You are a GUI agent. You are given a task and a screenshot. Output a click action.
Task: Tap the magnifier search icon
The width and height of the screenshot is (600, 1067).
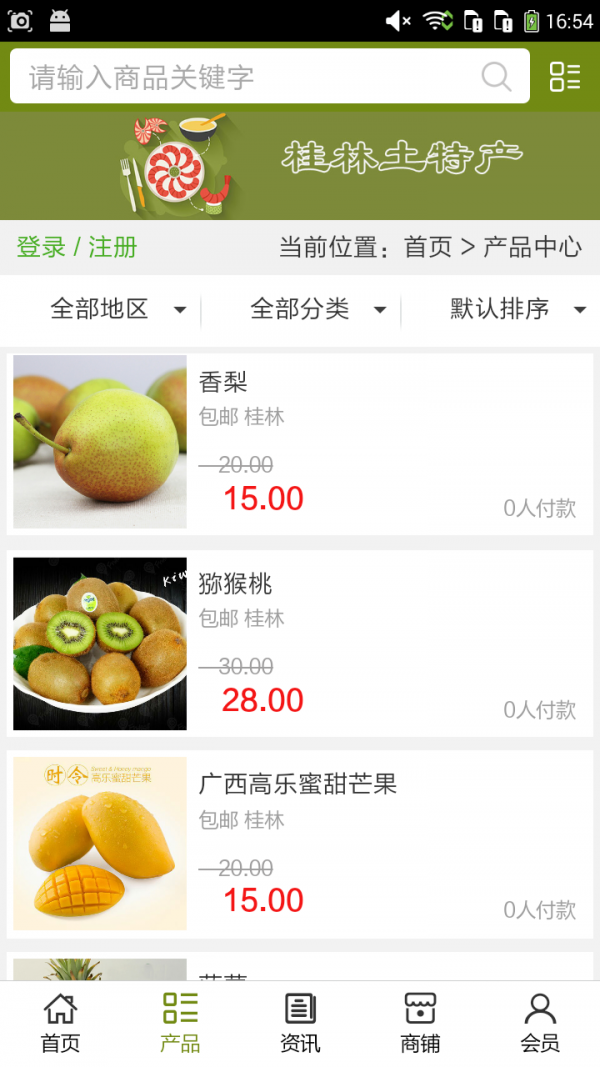tap(496, 77)
